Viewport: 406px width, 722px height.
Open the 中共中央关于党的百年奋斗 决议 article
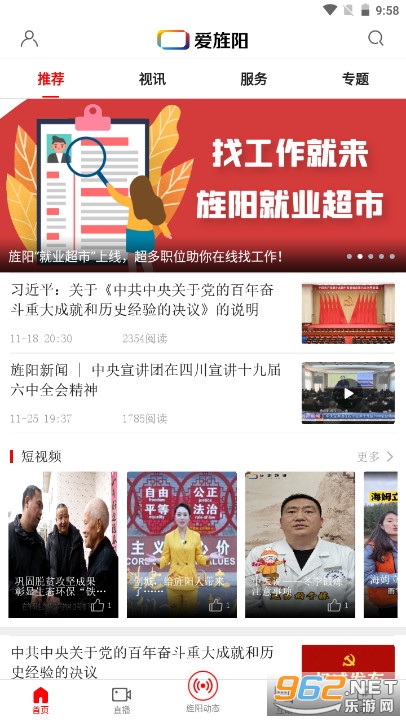click(203, 661)
